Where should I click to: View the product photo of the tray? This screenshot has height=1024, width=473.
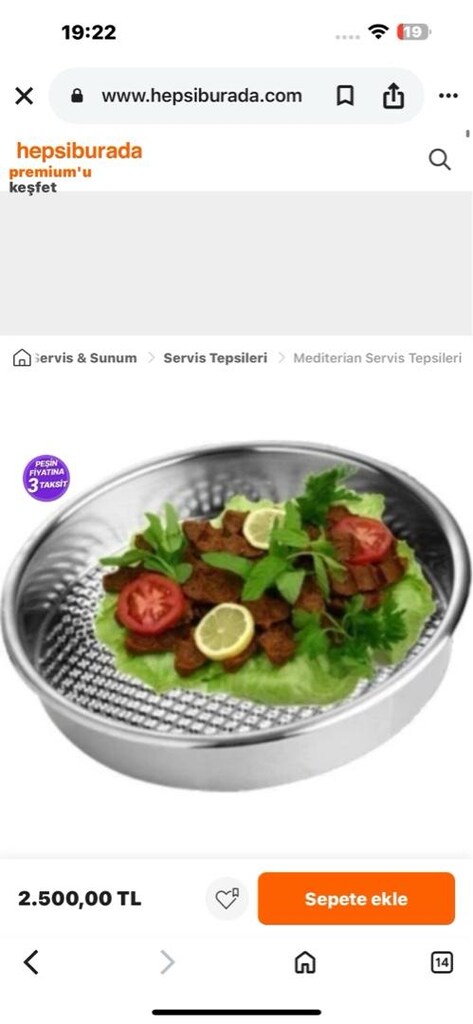tap(236, 613)
